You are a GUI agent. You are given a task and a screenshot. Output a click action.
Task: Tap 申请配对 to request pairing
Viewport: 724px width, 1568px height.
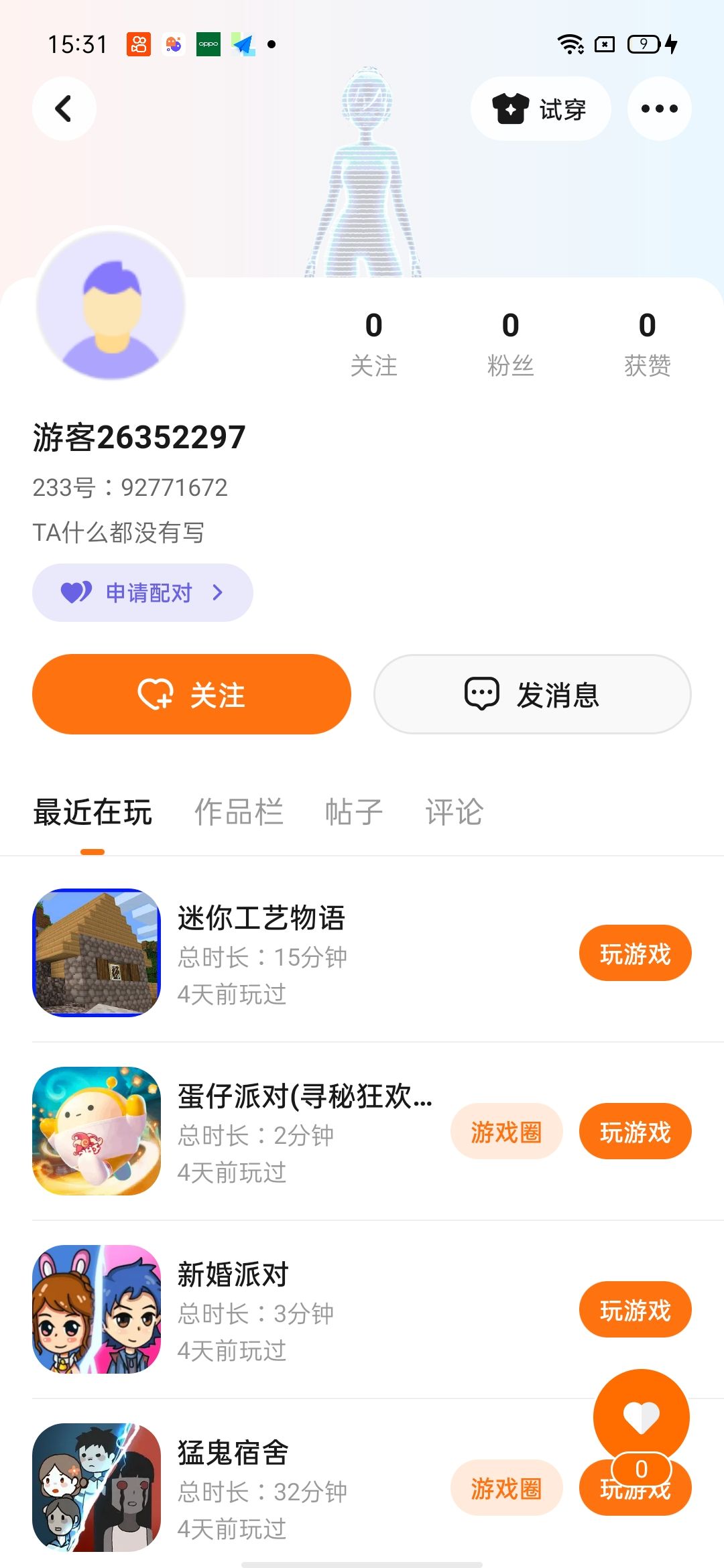pos(143,592)
